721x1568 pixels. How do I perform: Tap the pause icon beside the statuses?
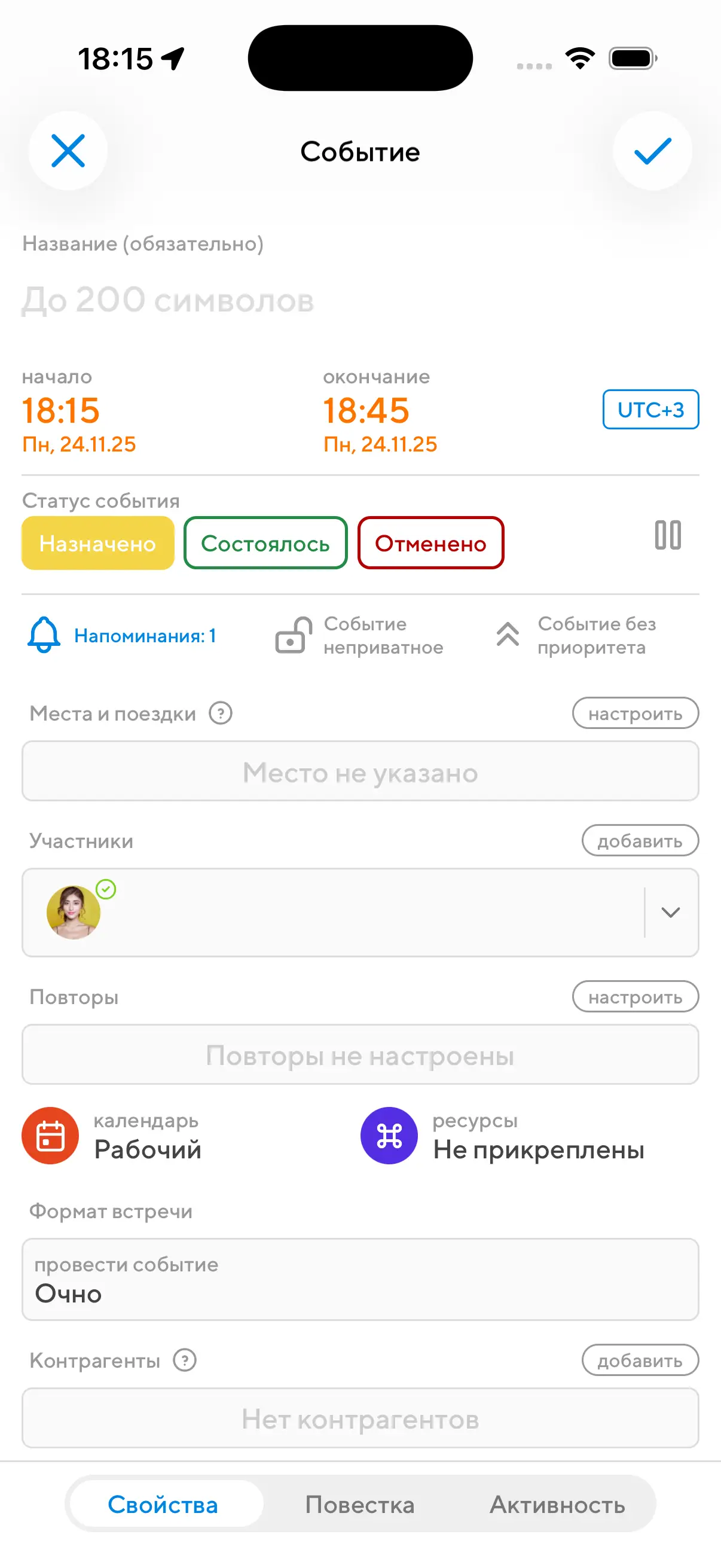click(667, 536)
